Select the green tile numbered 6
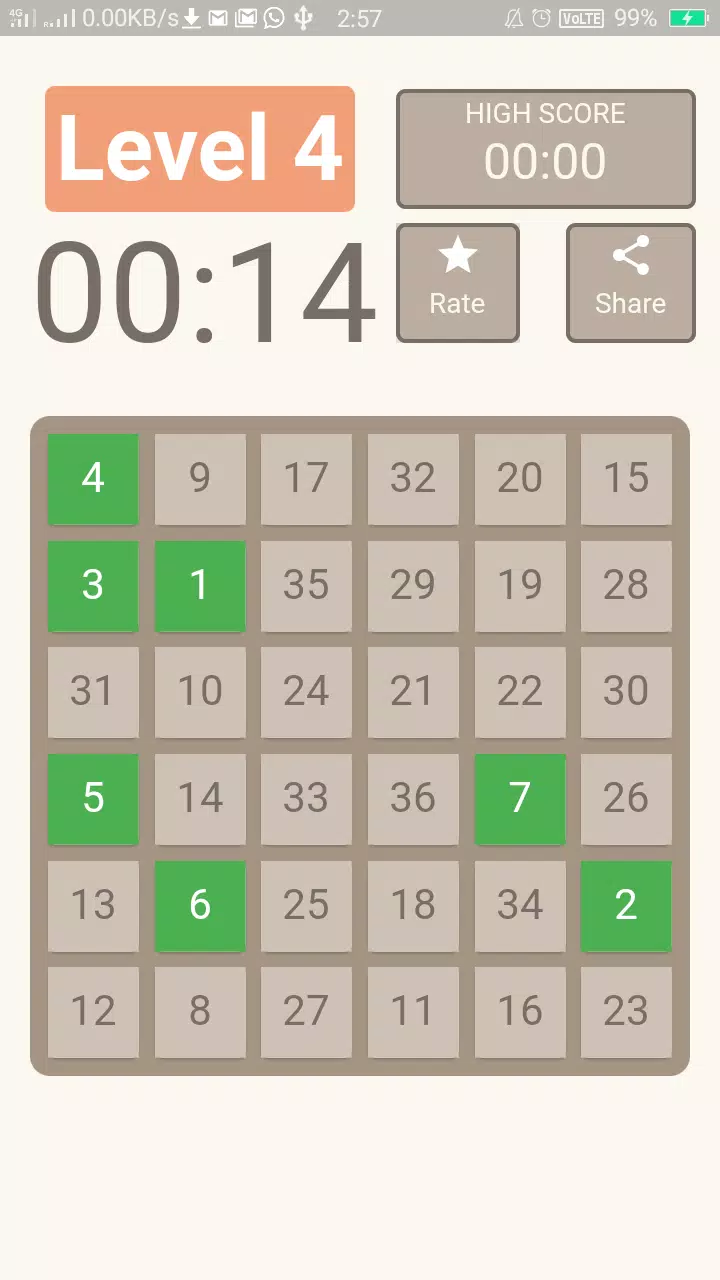 point(200,906)
